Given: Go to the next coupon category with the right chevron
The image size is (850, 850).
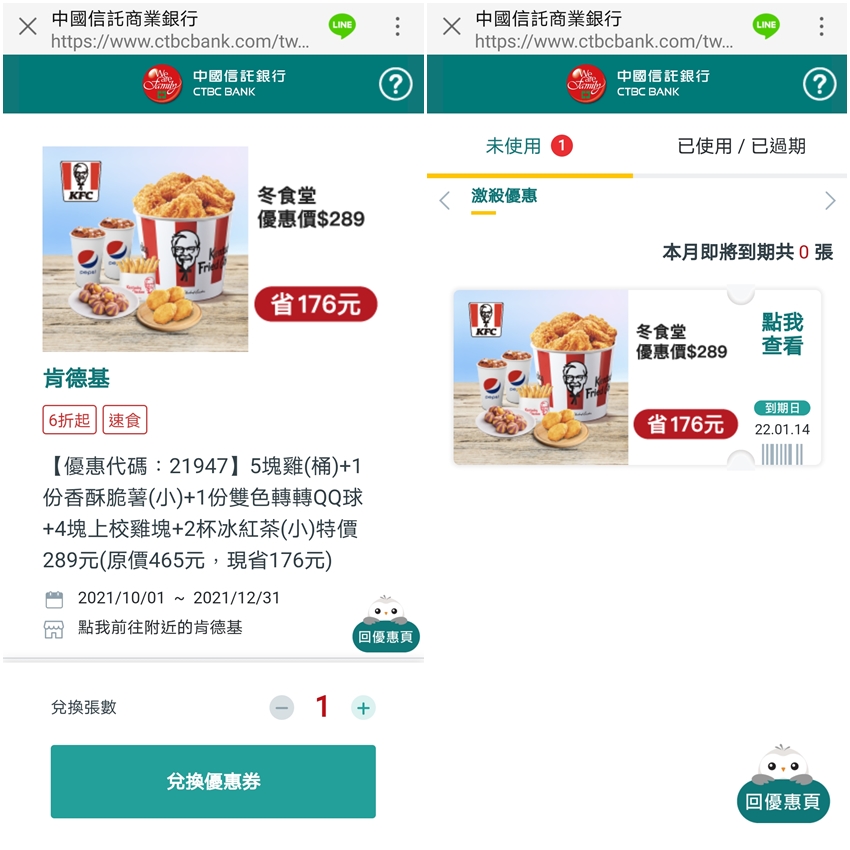Looking at the screenshot, I should click(x=829, y=201).
